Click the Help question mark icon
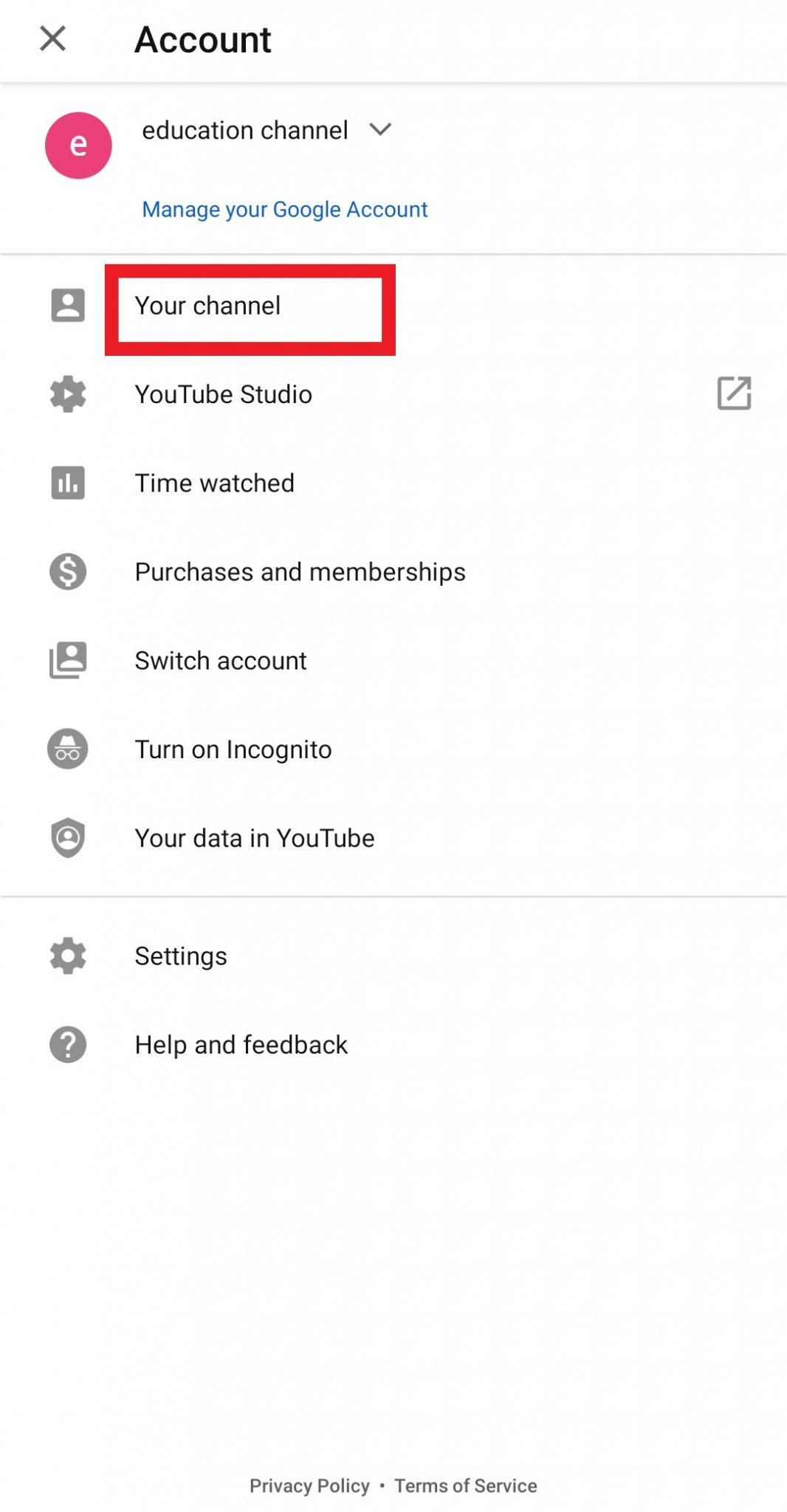Image resolution: width=787 pixels, height=1512 pixels. click(67, 1044)
